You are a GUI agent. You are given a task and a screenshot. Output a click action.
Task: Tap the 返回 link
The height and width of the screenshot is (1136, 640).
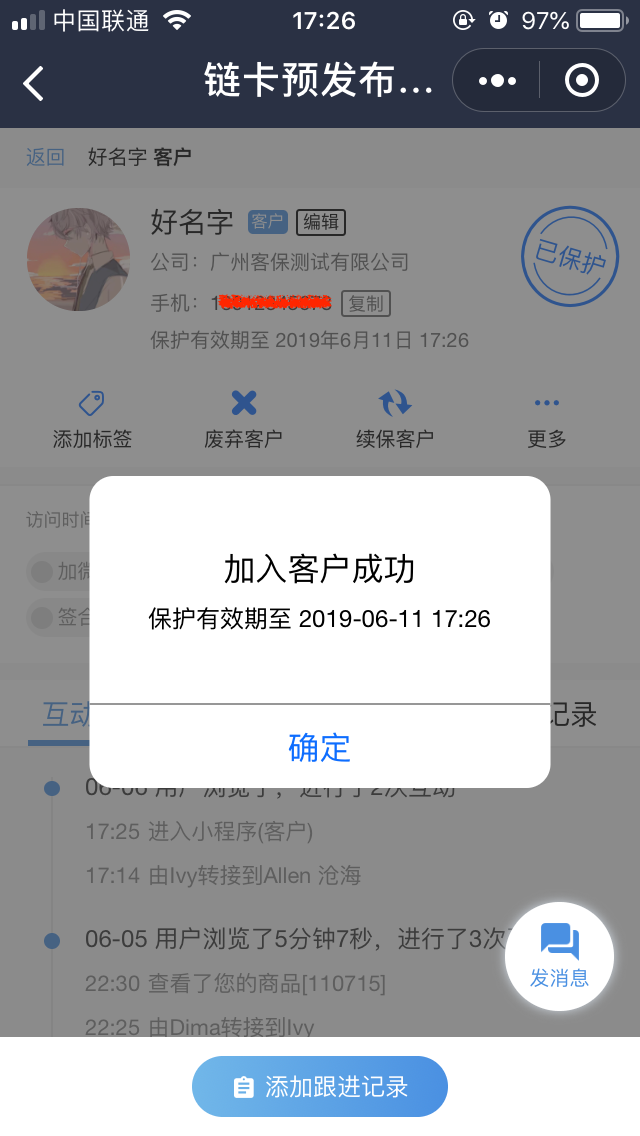click(x=45, y=157)
